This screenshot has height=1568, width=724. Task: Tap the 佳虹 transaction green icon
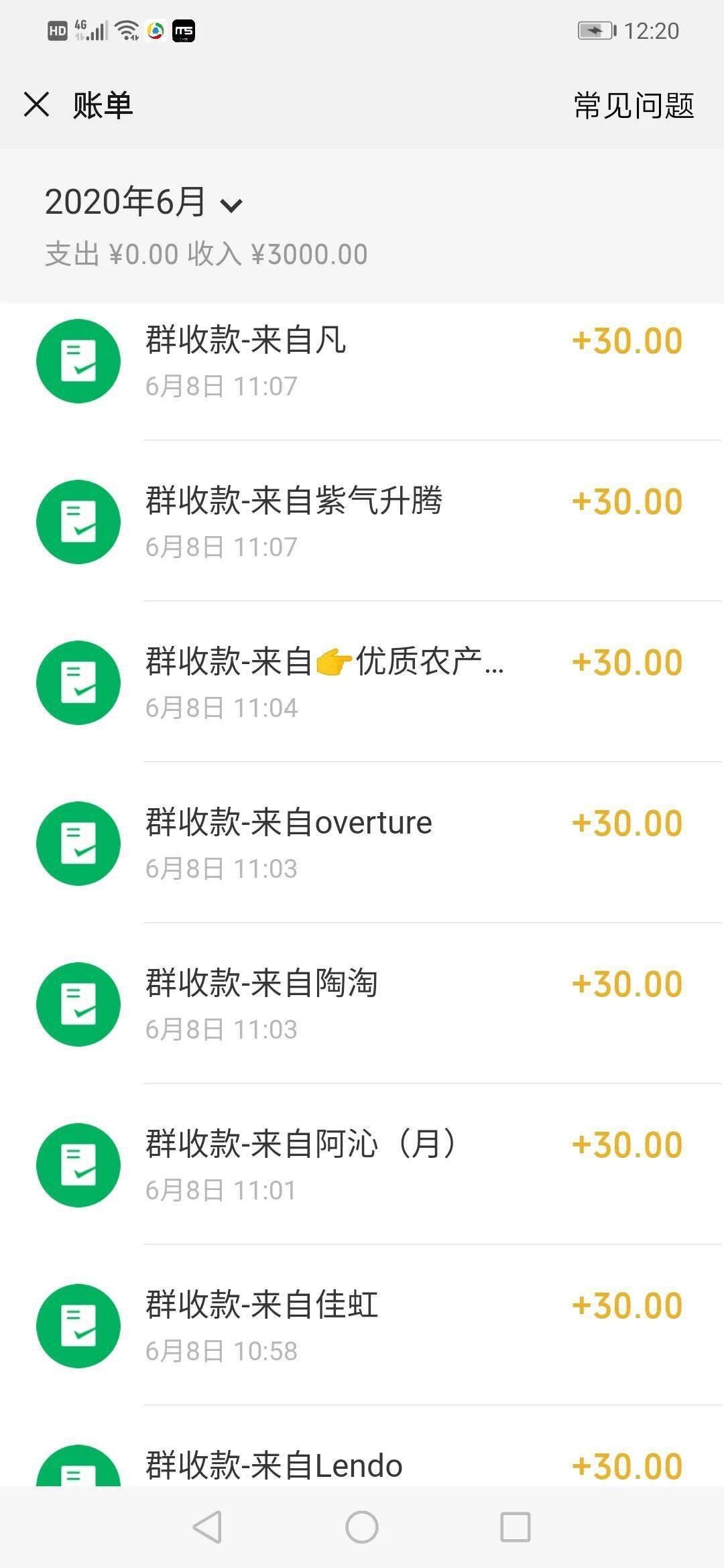coord(78,1325)
